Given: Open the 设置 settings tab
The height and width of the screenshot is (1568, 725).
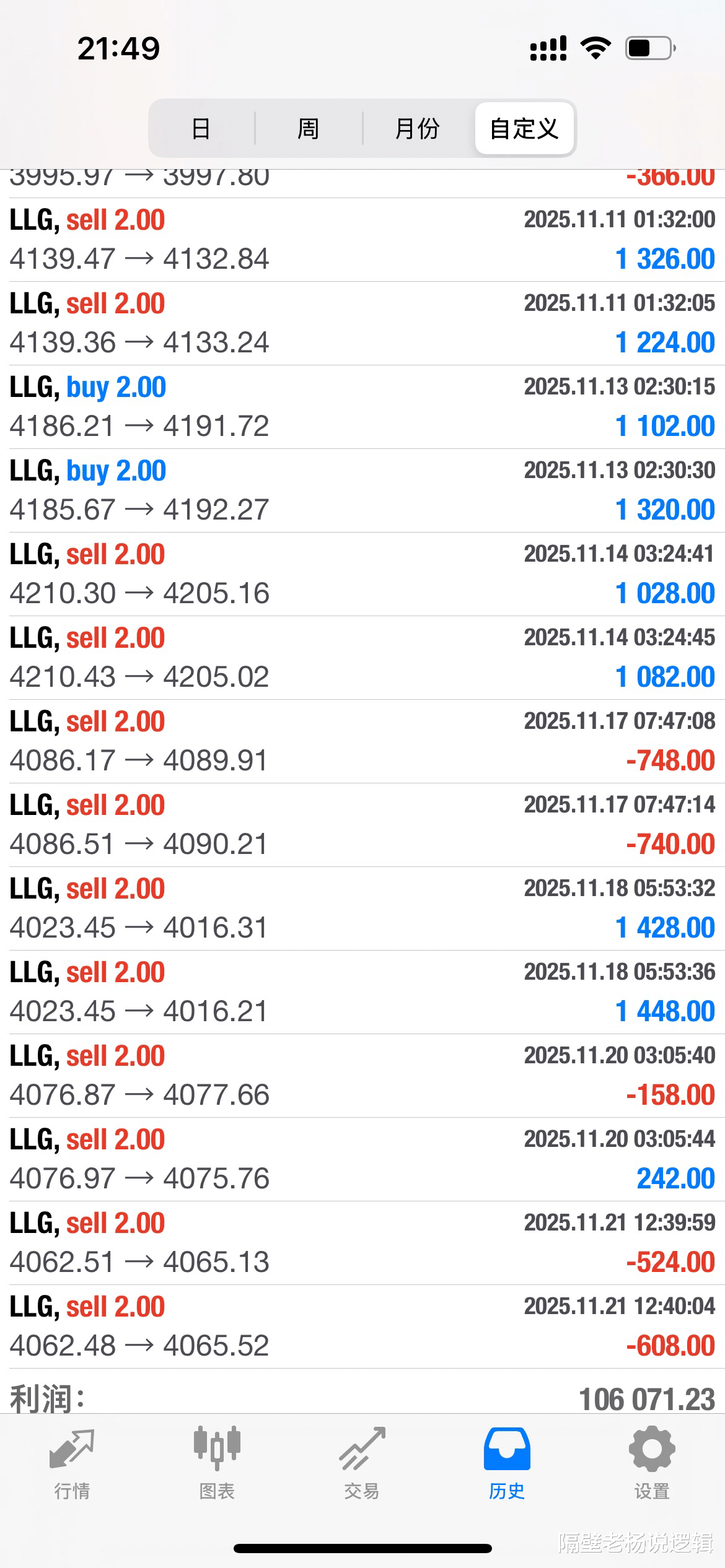Looking at the screenshot, I should [652, 1463].
